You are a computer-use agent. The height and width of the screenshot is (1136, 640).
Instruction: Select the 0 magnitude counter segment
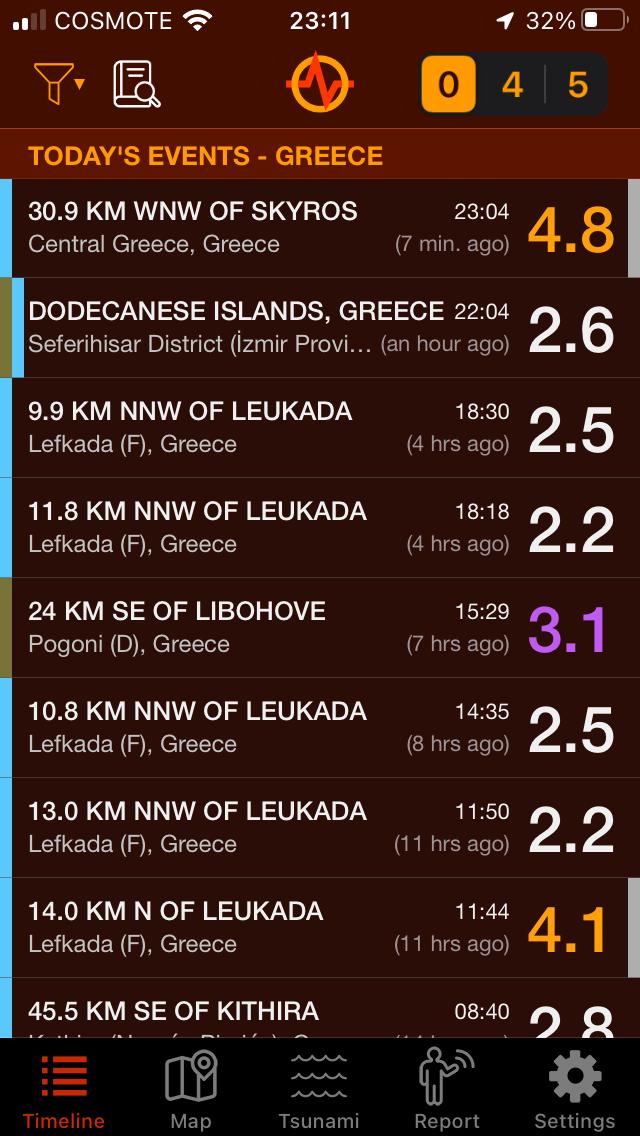point(448,85)
